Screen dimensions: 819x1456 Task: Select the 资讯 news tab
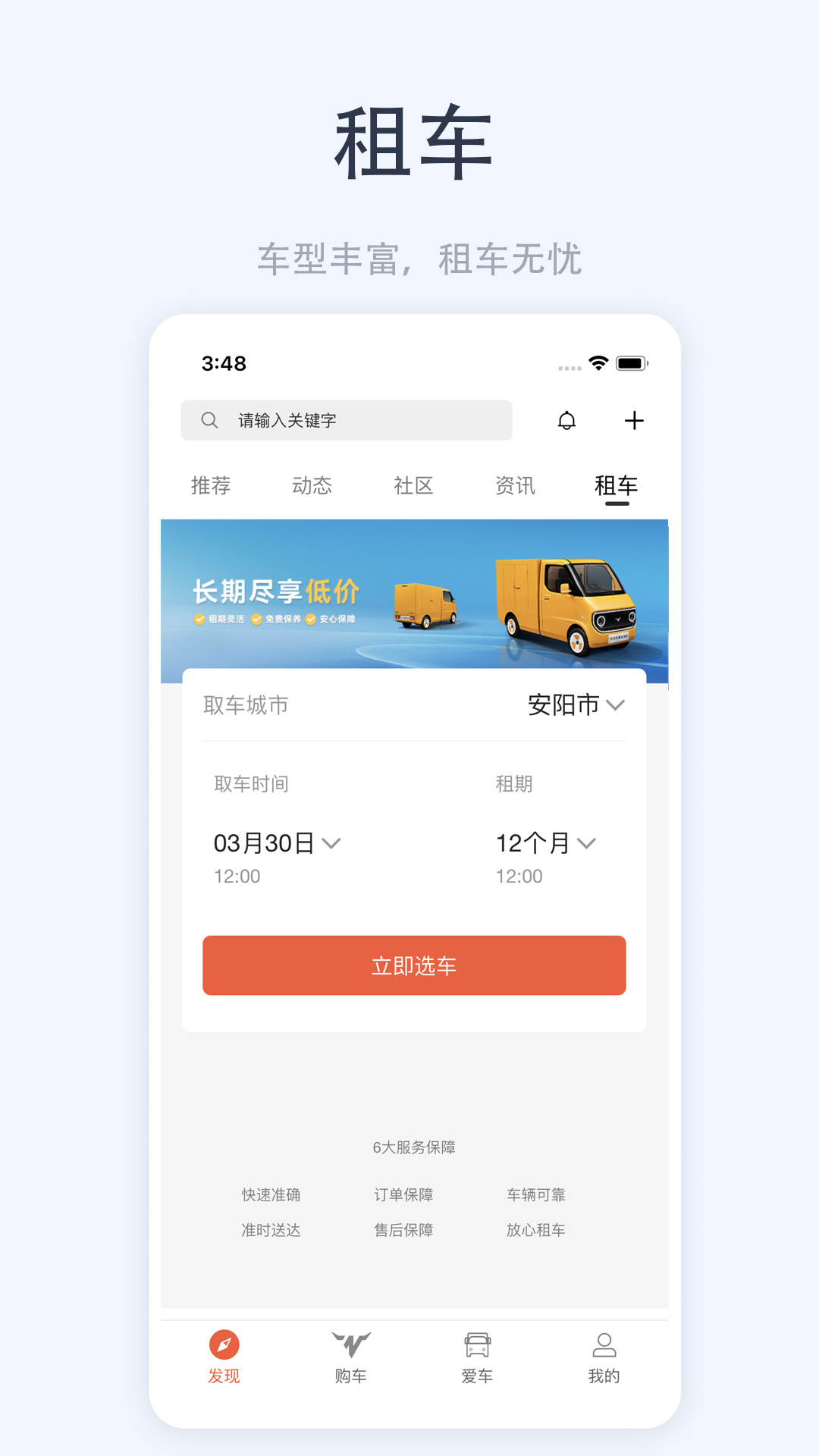tap(515, 486)
